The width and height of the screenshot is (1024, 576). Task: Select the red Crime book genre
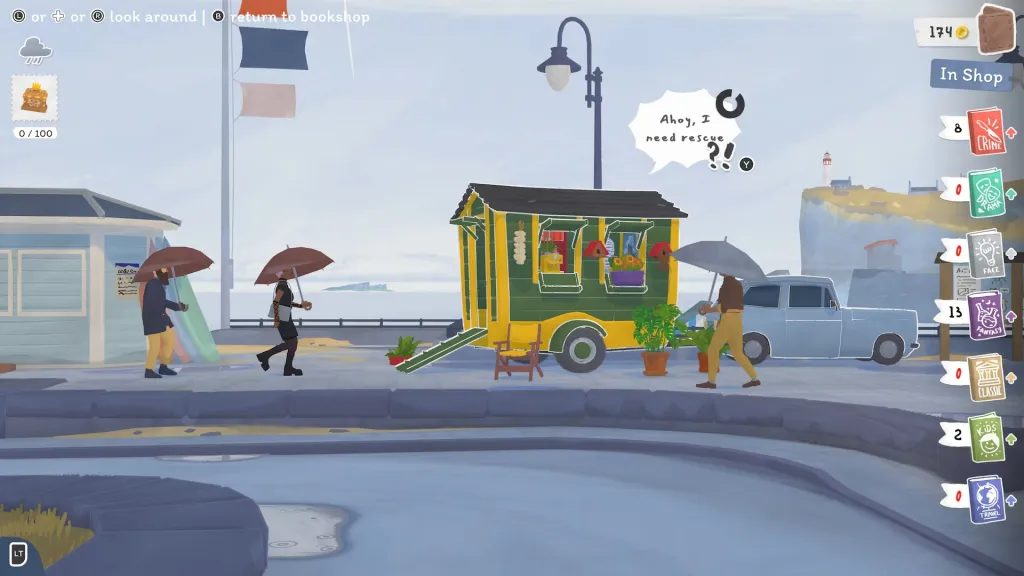(984, 132)
